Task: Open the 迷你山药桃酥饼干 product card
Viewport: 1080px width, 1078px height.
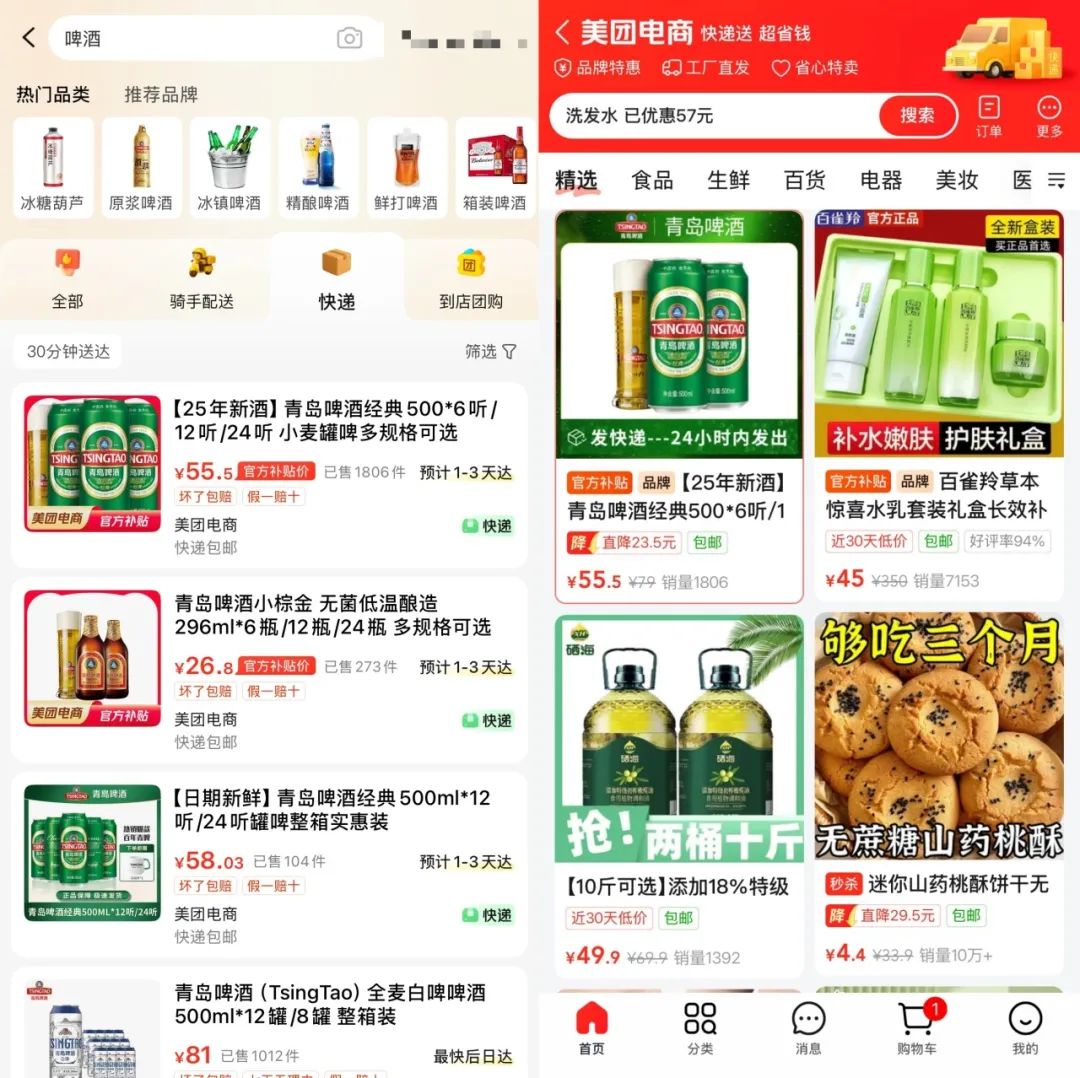Action: point(938,790)
